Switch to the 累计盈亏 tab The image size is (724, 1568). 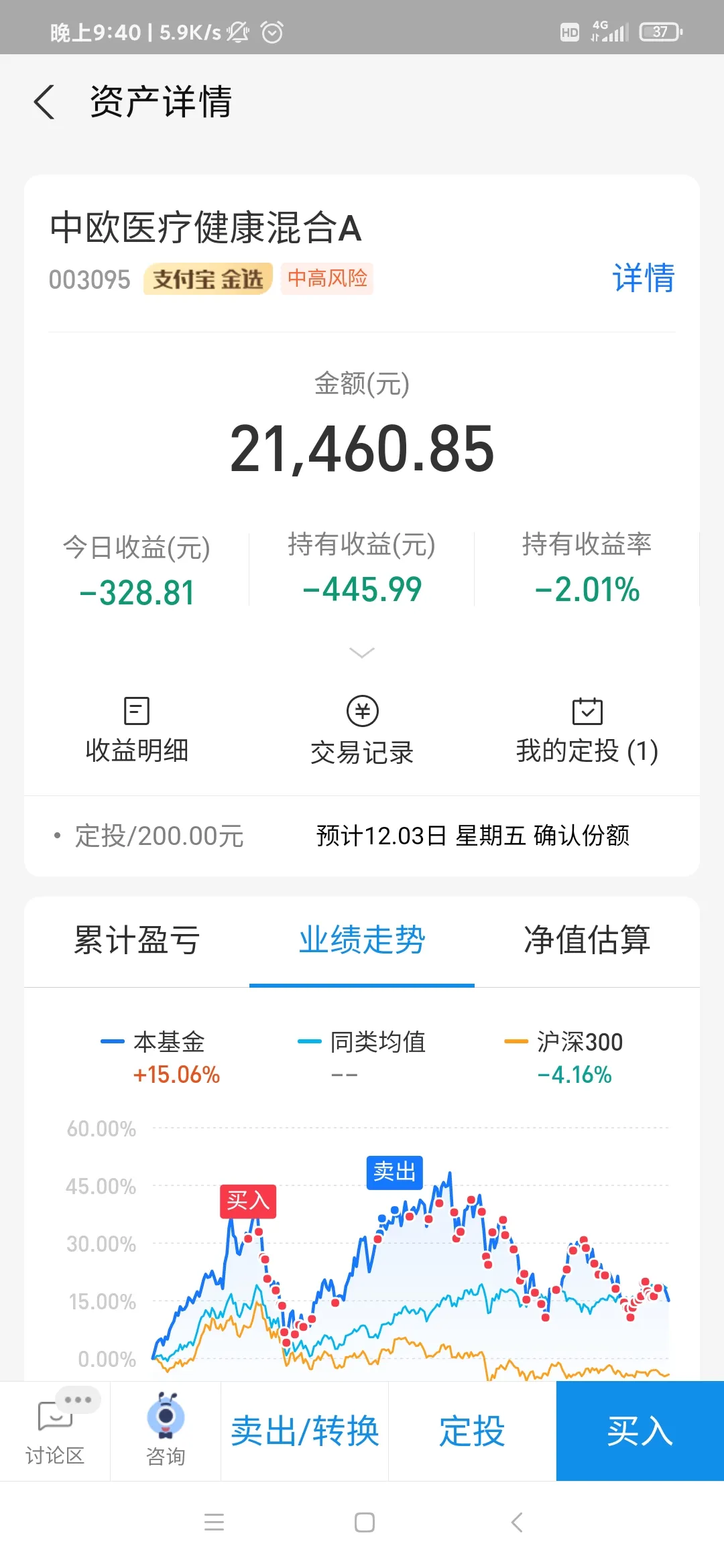pos(137,940)
